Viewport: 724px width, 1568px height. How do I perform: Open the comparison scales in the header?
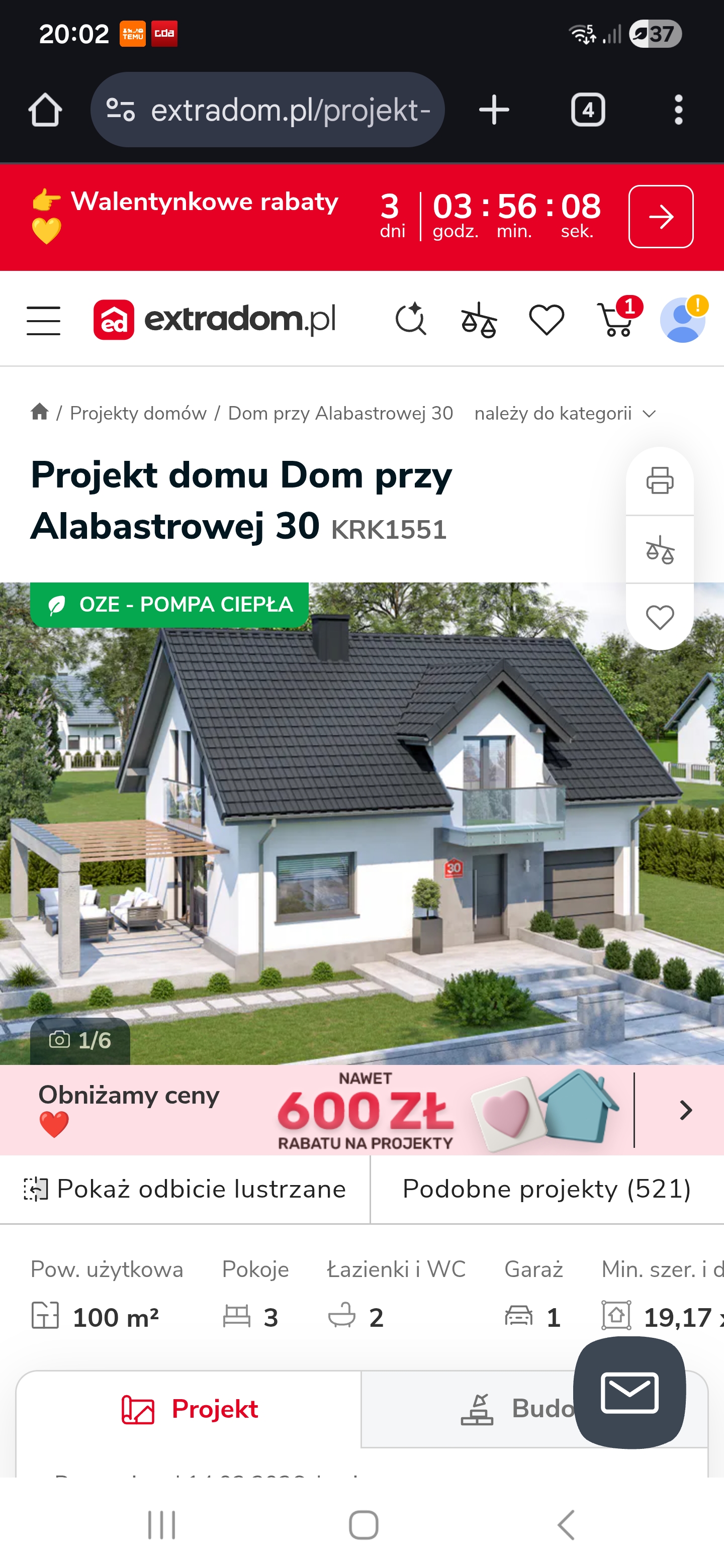tap(479, 320)
